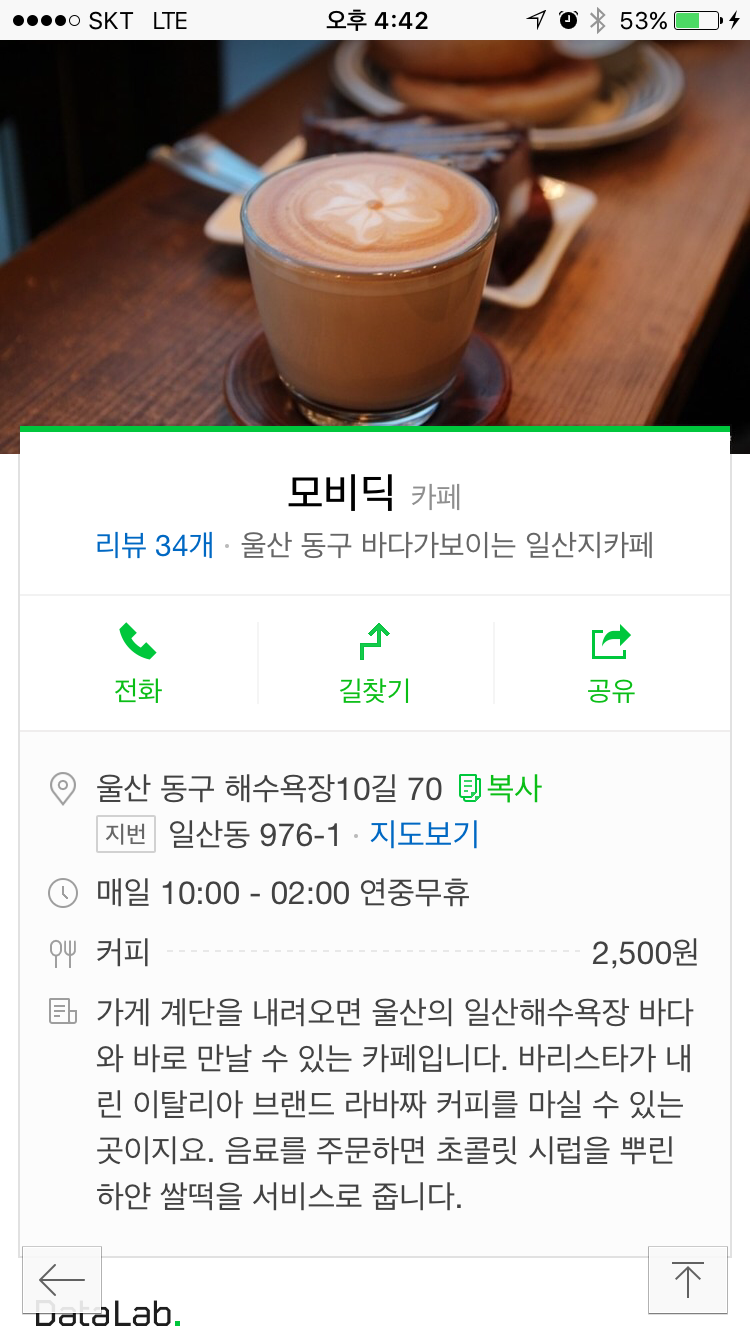
Task: Jump to top with the up arrow
Action: click(x=687, y=1280)
